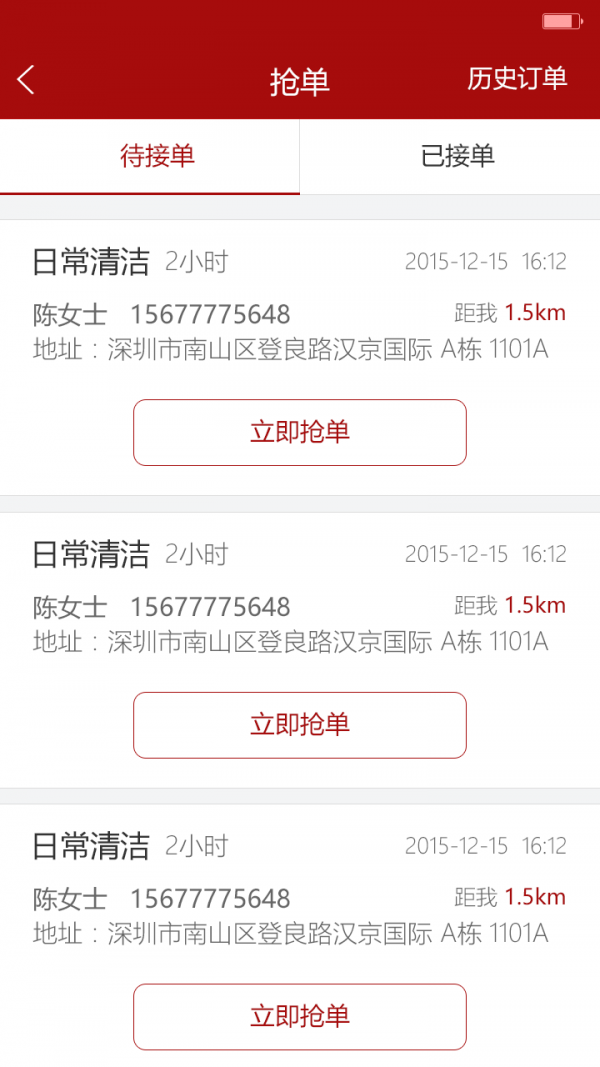Screen dimensions: 600x1067
Task: Grab the second order with 立即抢单
Action: click(x=300, y=725)
